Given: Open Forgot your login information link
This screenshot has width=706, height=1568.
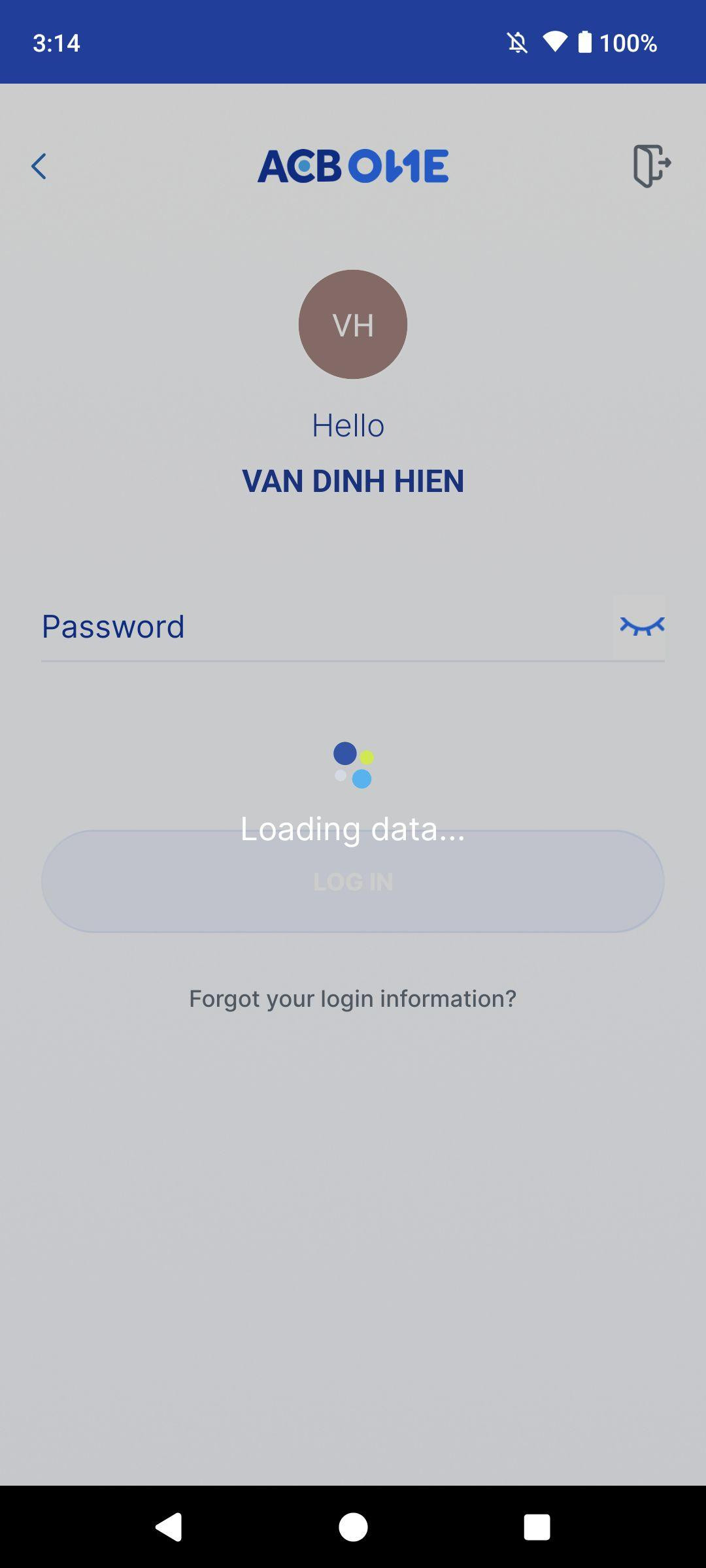Looking at the screenshot, I should pyautogui.click(x=353, y=998).
